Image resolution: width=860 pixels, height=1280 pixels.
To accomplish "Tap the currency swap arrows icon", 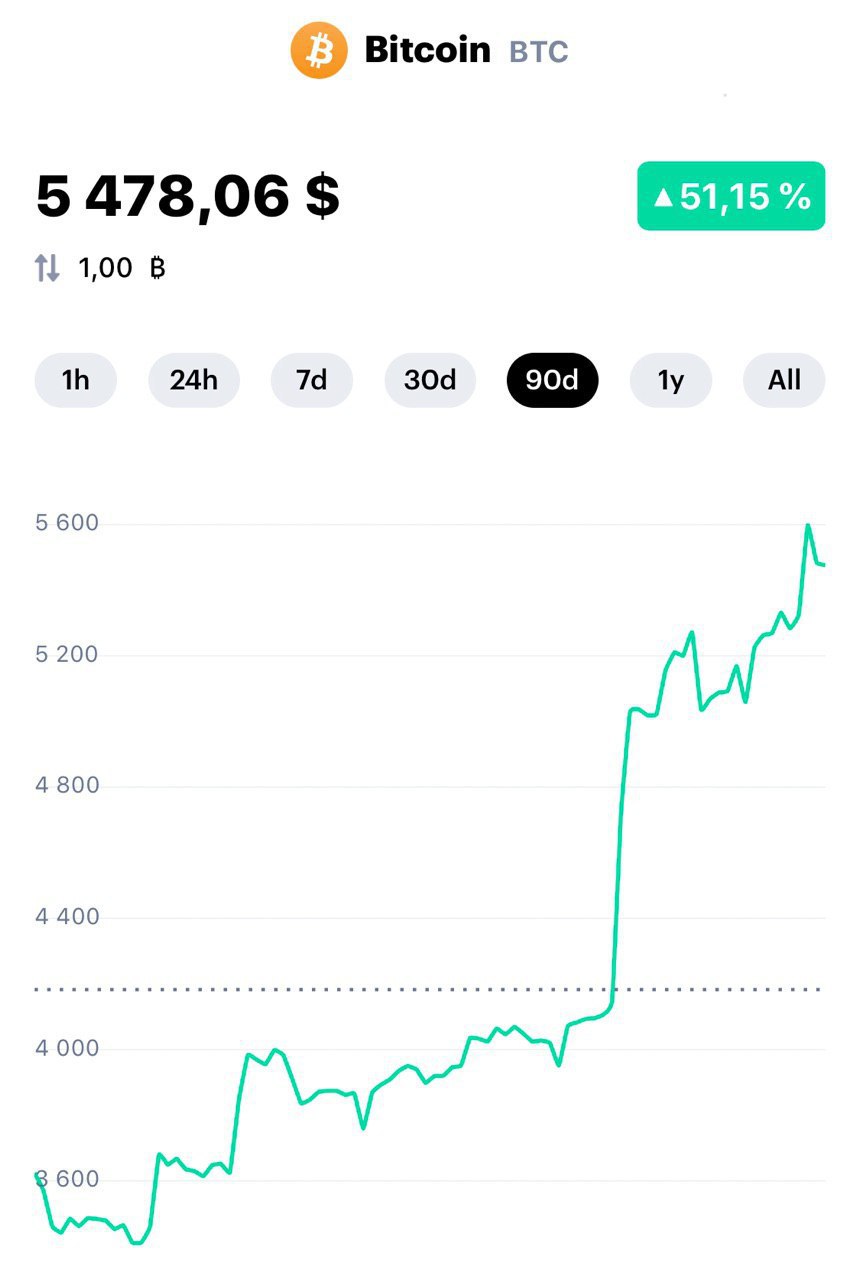I will [x=48, y=268].
